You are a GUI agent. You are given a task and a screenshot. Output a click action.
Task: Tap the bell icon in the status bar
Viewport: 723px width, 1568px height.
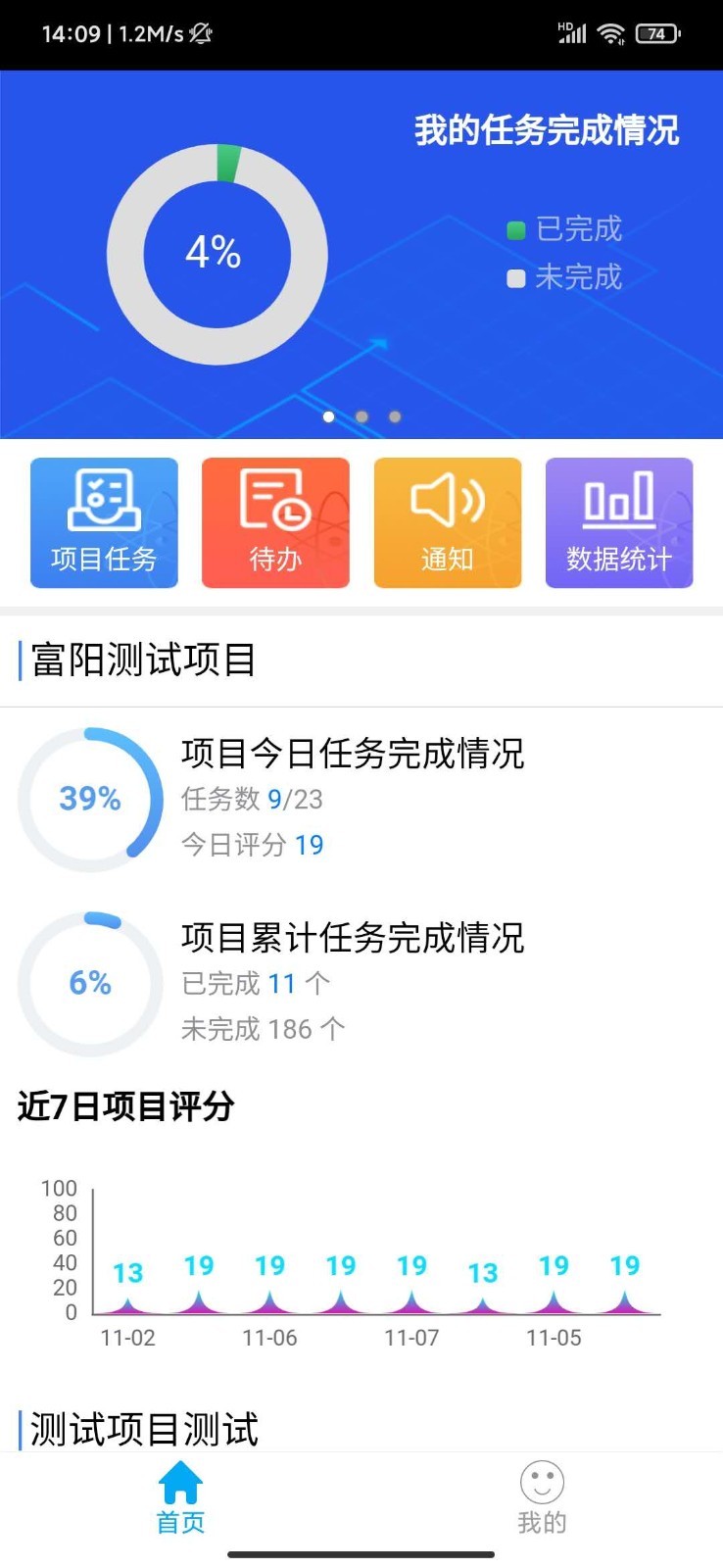(x=201, y=32)
